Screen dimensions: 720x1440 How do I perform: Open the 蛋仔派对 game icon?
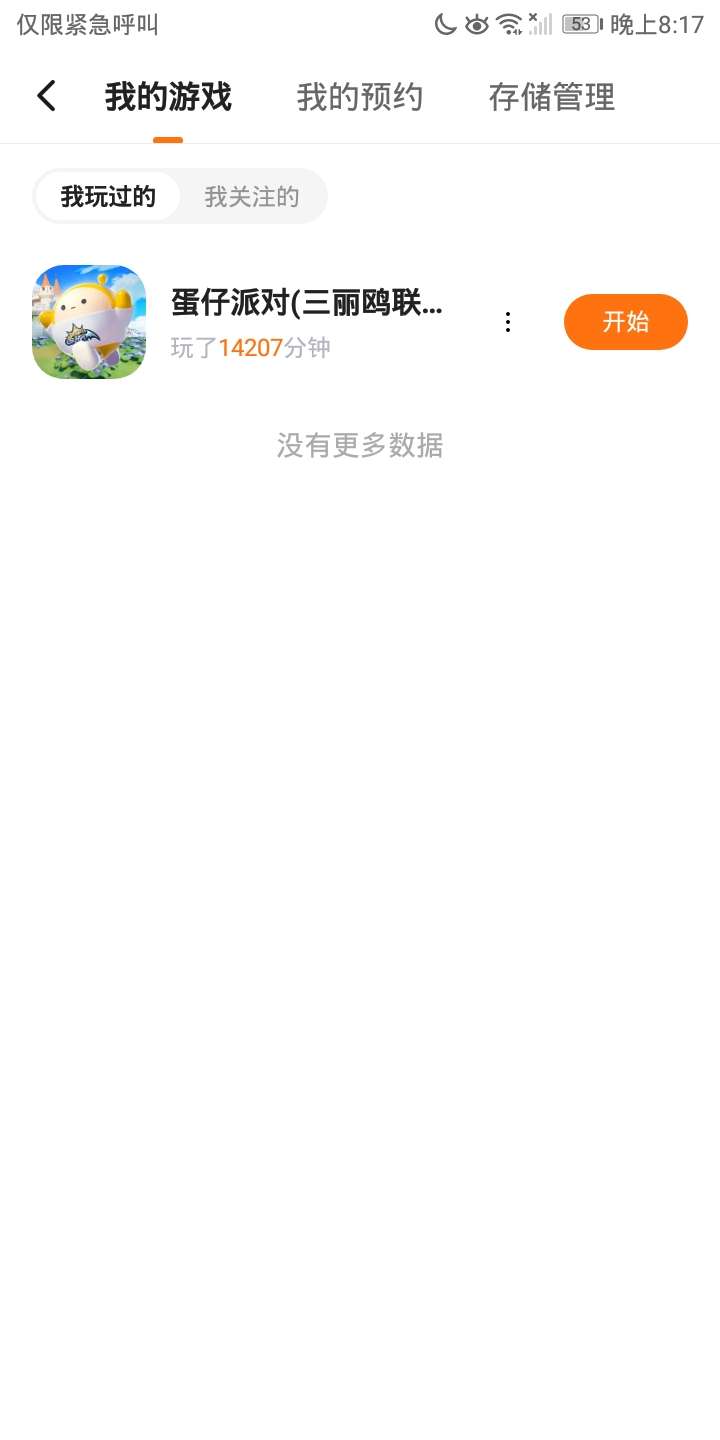pos(89,322)
